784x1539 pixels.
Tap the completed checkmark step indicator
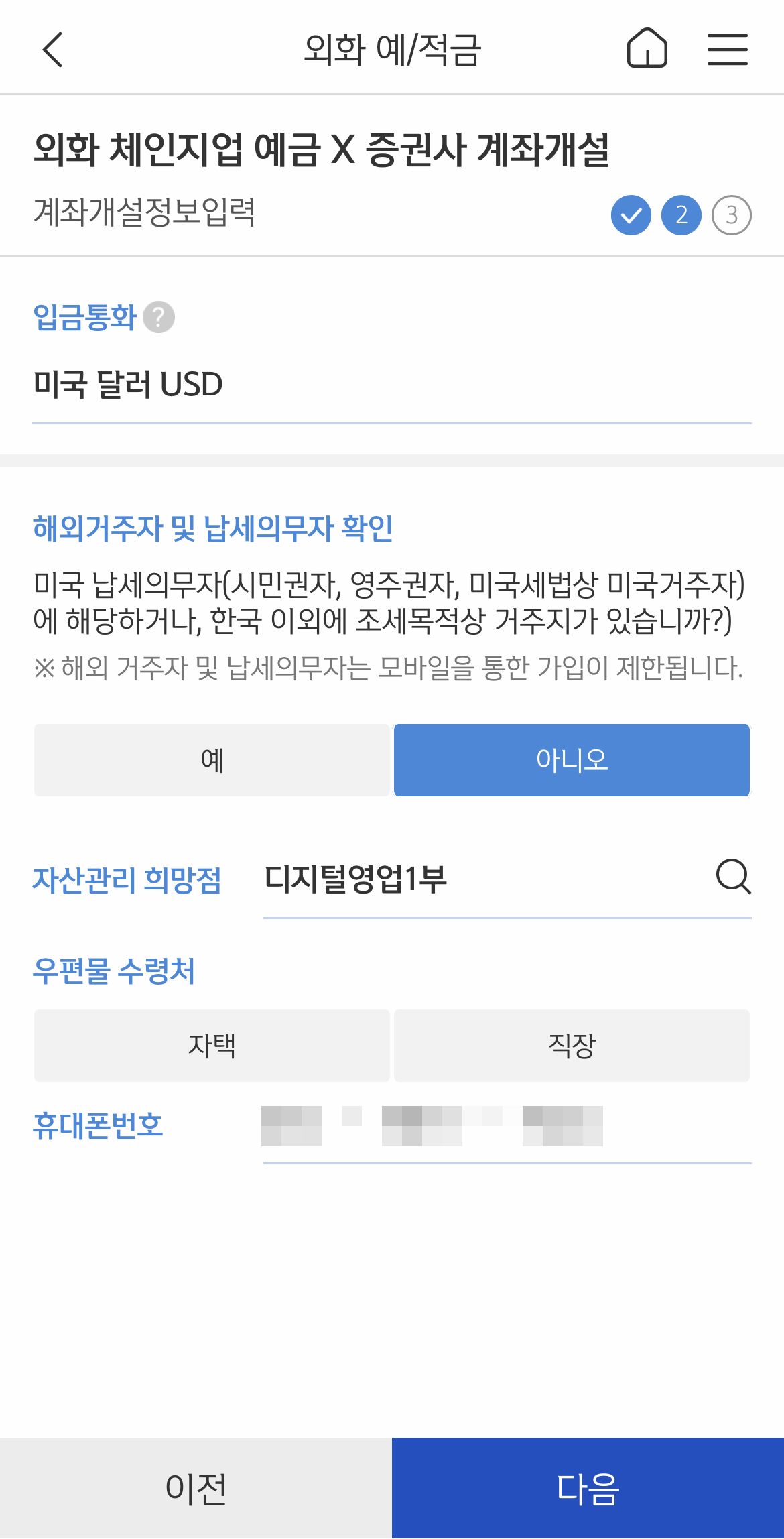pyautogui.click(x=631, y=215)
